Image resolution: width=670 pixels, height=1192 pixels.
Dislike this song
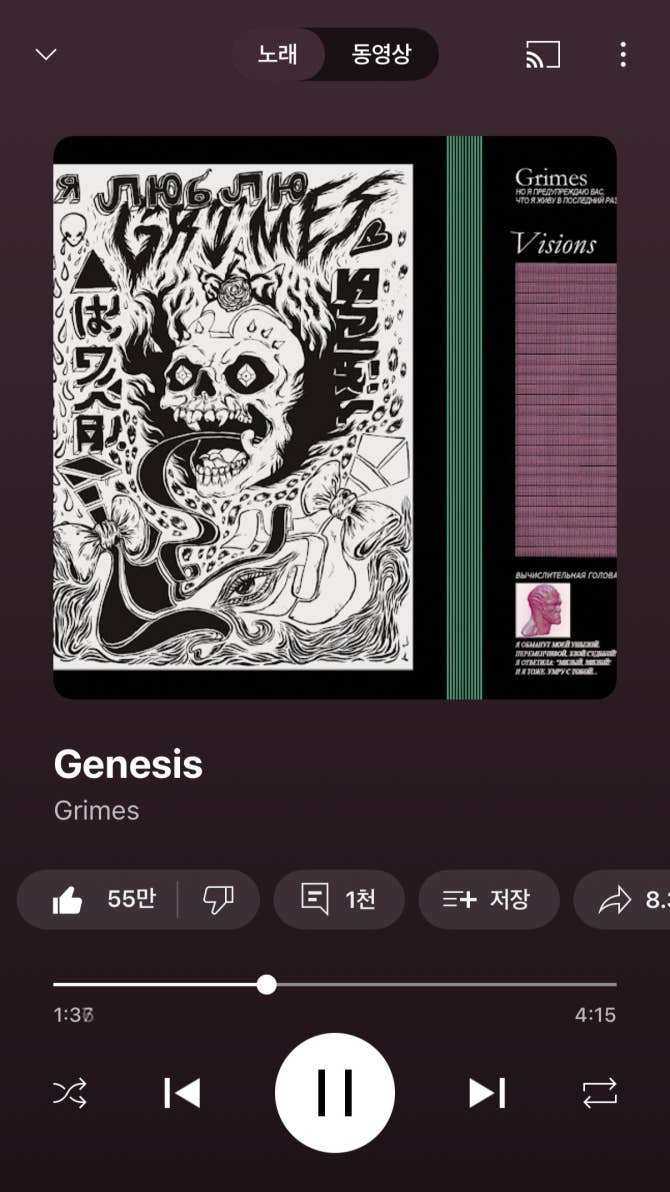[x=217, y=899]
